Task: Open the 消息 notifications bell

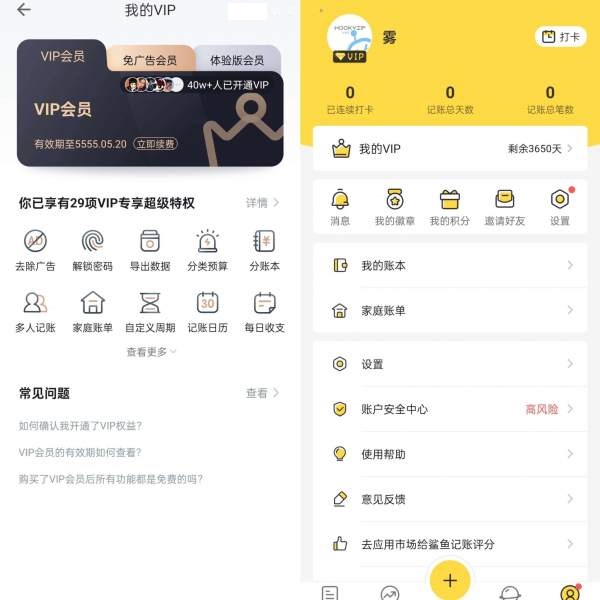Action: (x=340, y=206)
